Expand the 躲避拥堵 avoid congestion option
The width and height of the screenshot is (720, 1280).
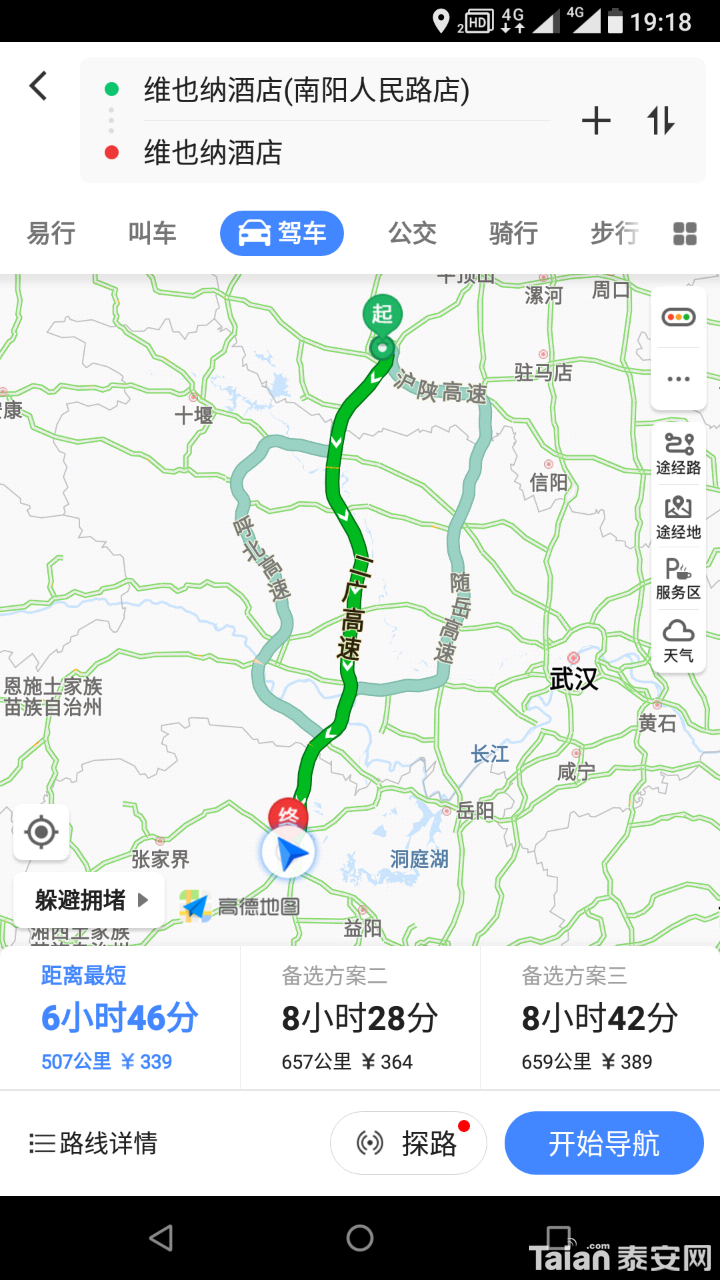89,900
